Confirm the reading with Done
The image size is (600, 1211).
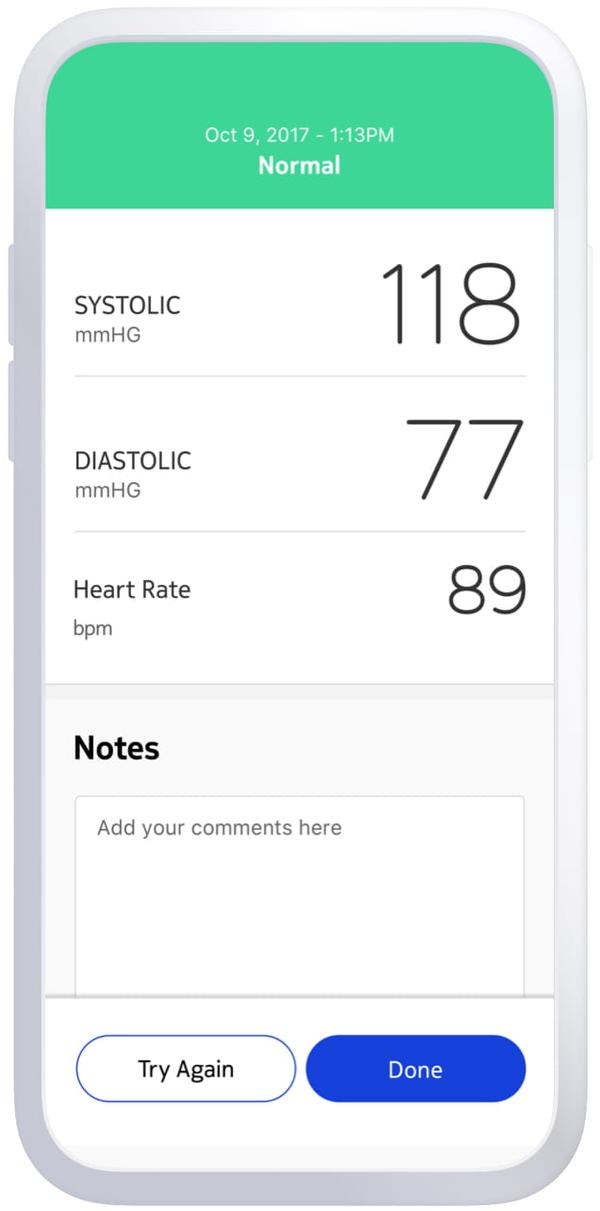(416, 1068)
